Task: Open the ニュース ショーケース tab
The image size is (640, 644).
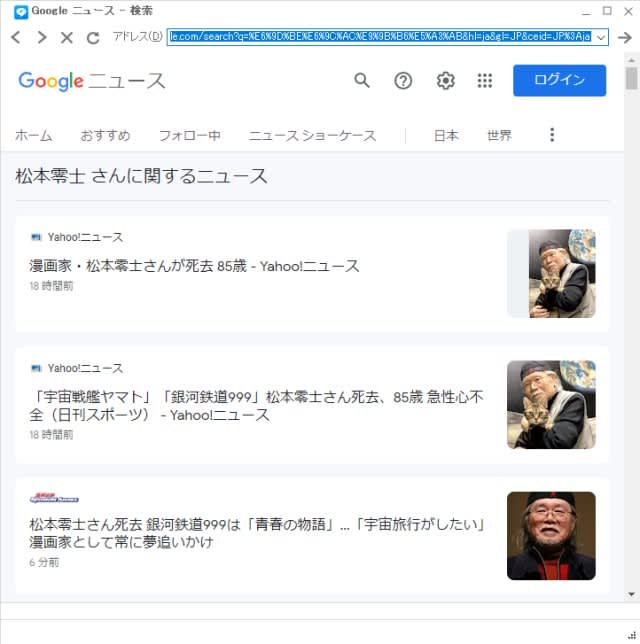Action: pyautogui.click(x=312, y=135)
